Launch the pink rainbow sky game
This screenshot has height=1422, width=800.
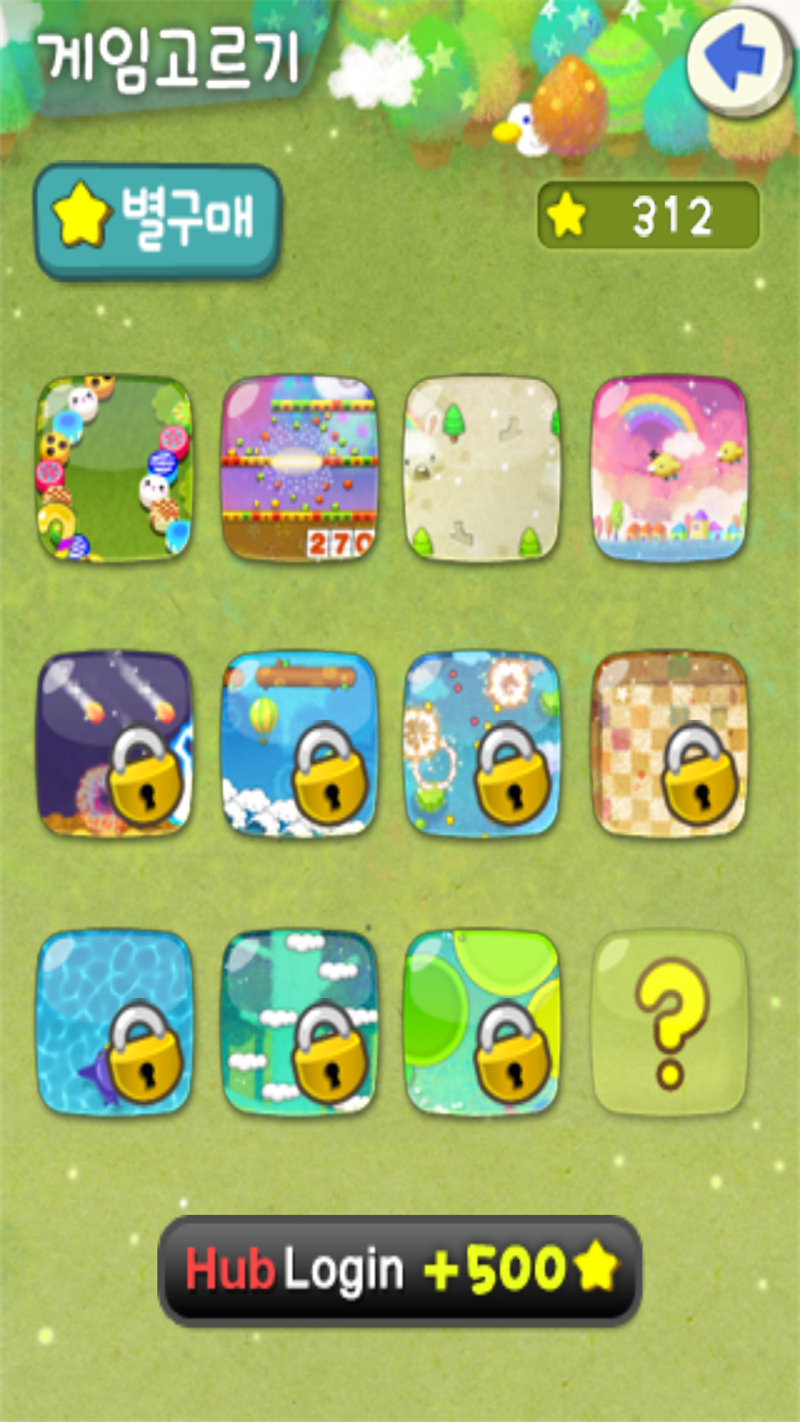[x=669, y=468]
